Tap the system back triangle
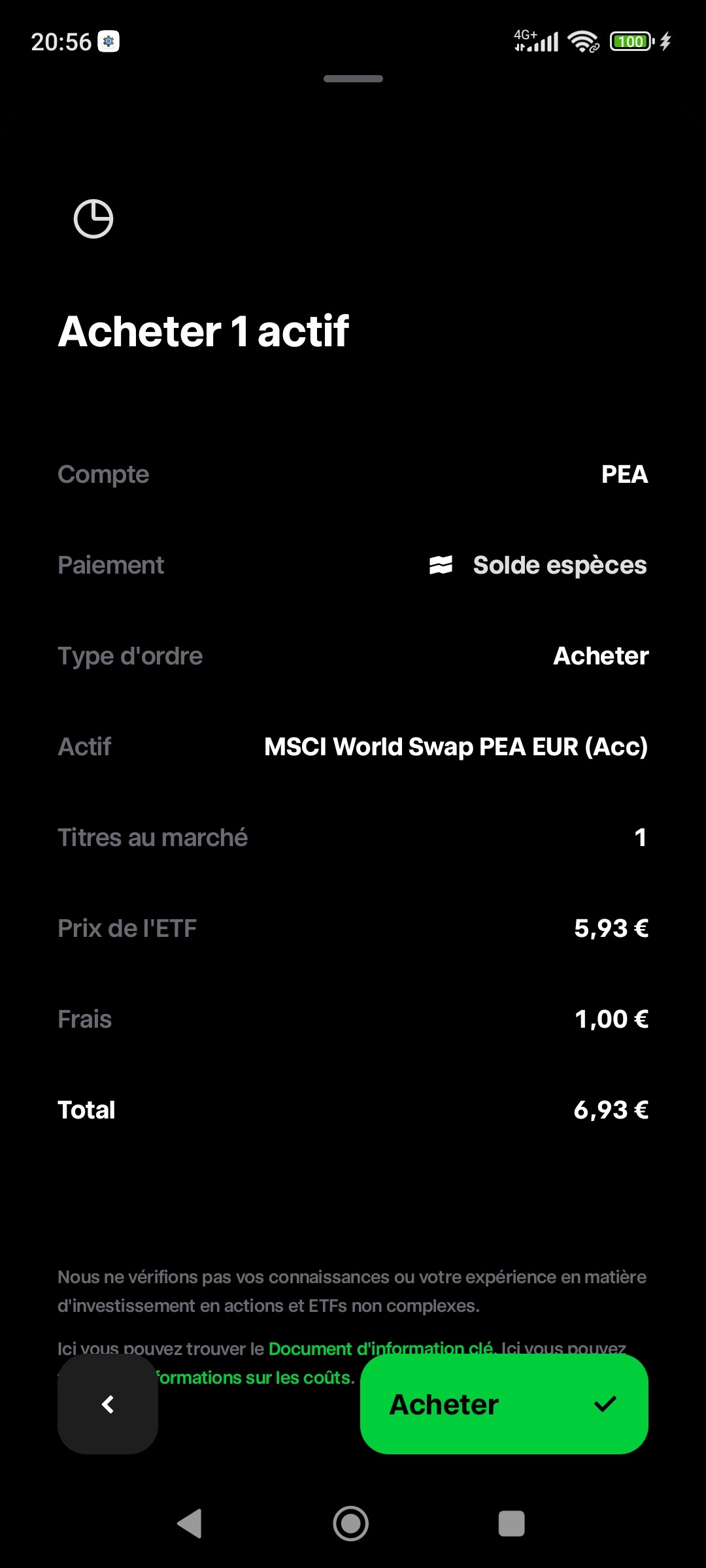 [x=190, y=1524]
